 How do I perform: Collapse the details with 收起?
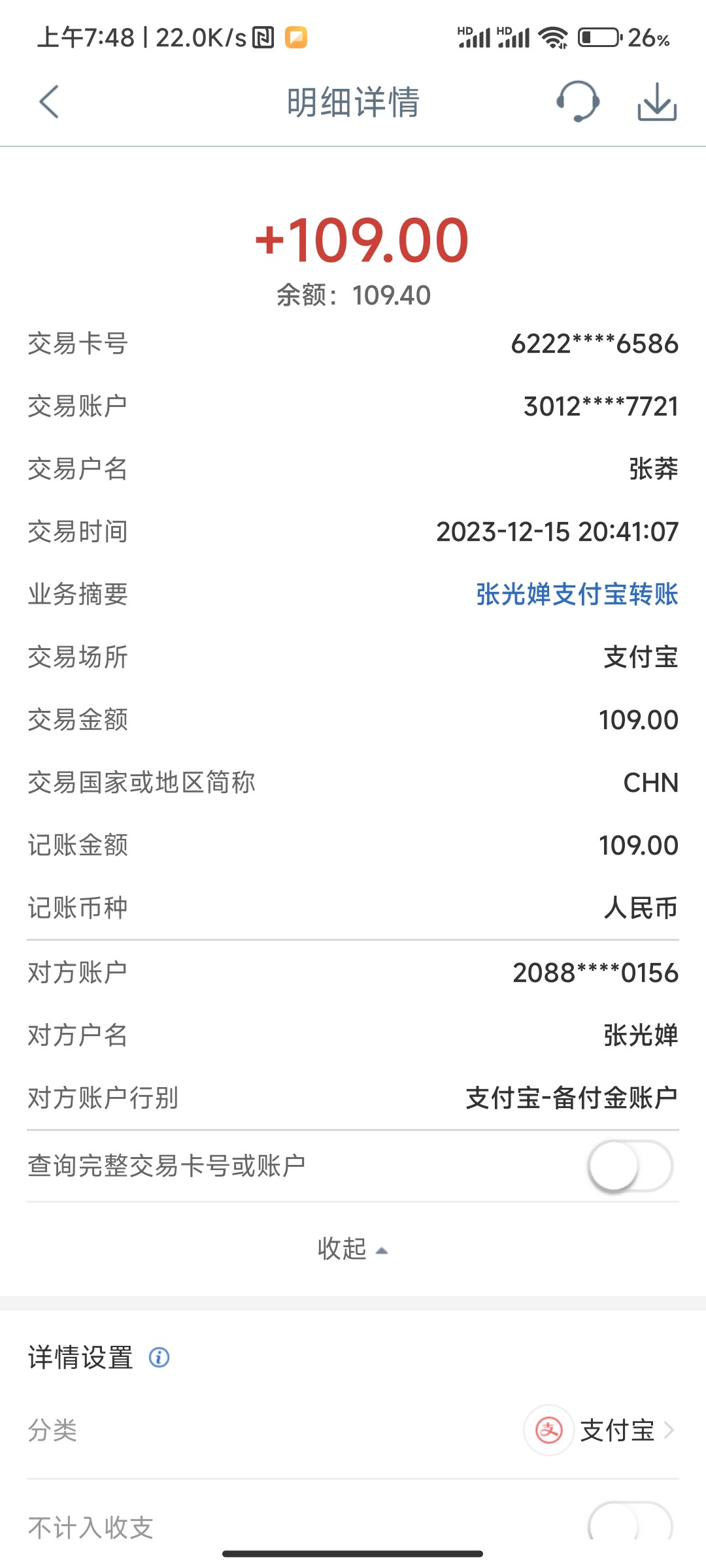click(352, 1249)
